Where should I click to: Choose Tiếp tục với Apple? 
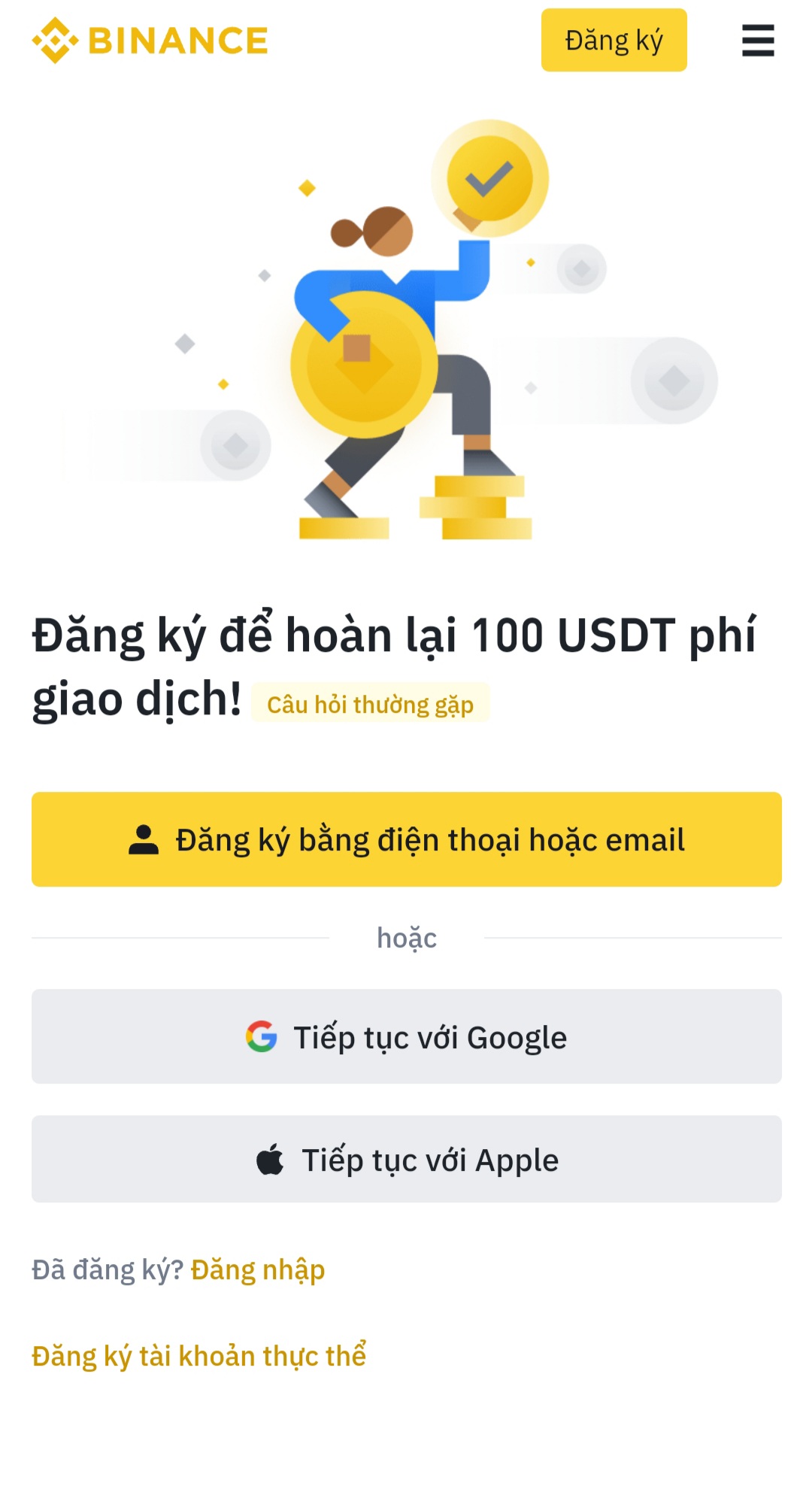[406, 1159]
